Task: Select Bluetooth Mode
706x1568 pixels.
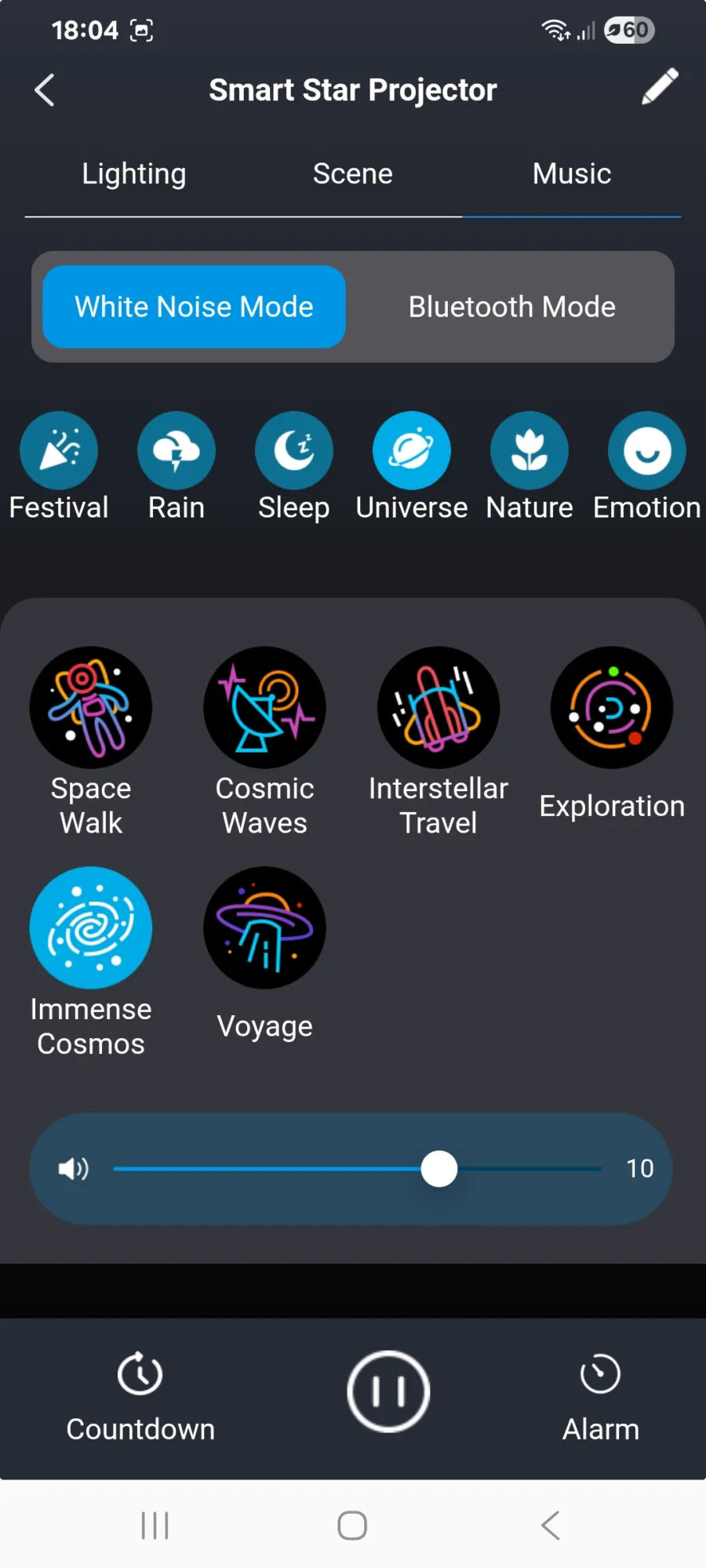Action: [x=511, y=307]
